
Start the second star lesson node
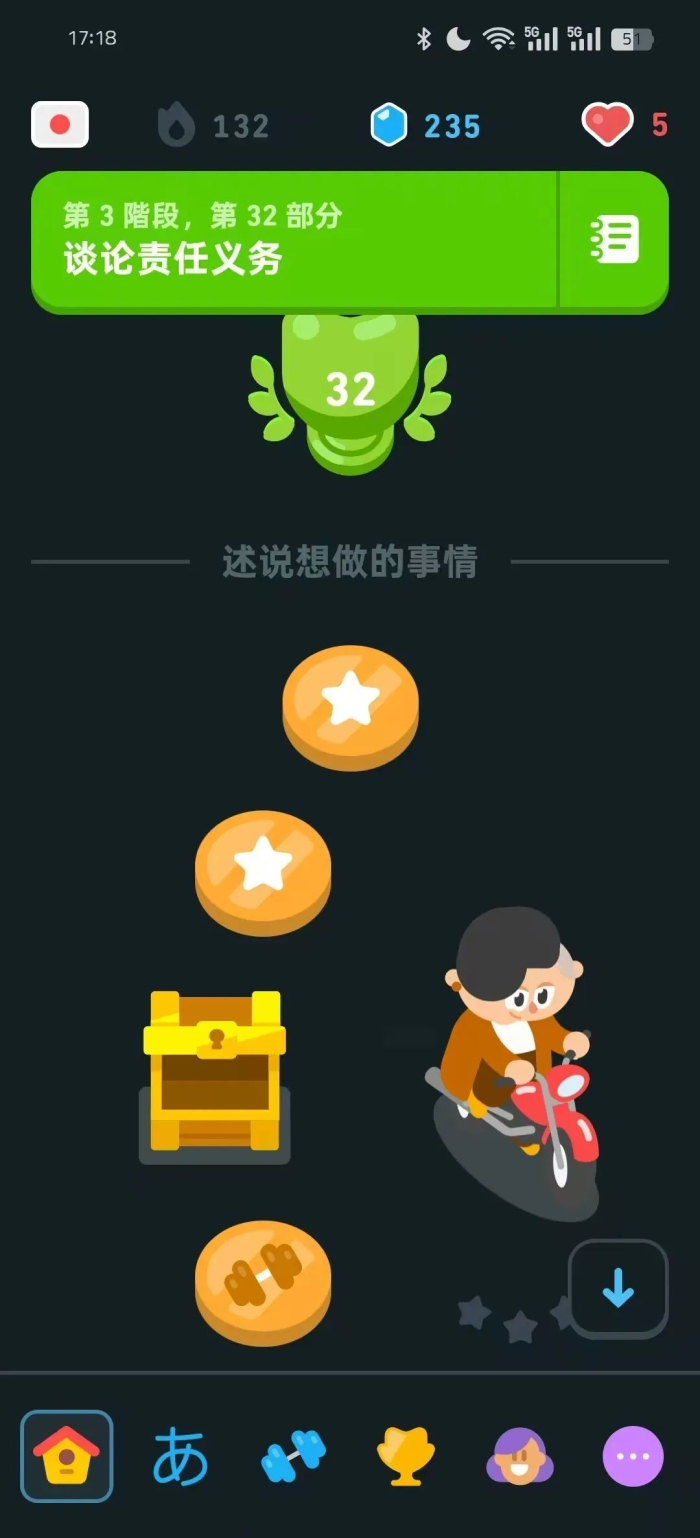[263, 869]
